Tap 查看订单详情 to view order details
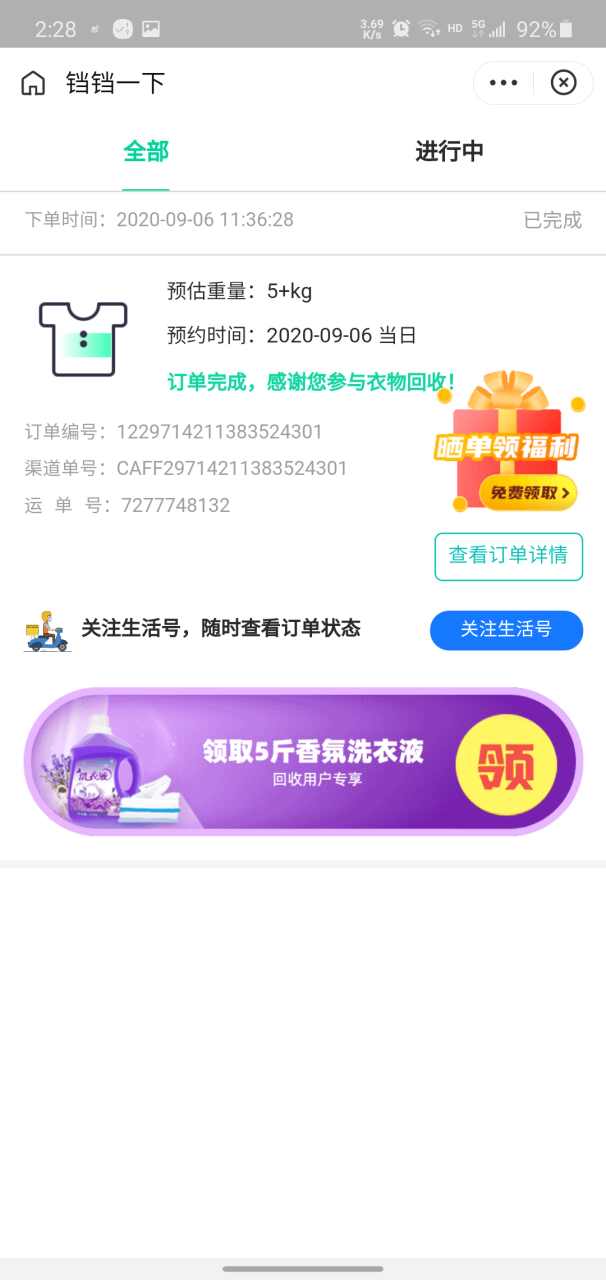The width and height of the screenshot is (606, 1280). pyautogui.click(x=508, y=556)
